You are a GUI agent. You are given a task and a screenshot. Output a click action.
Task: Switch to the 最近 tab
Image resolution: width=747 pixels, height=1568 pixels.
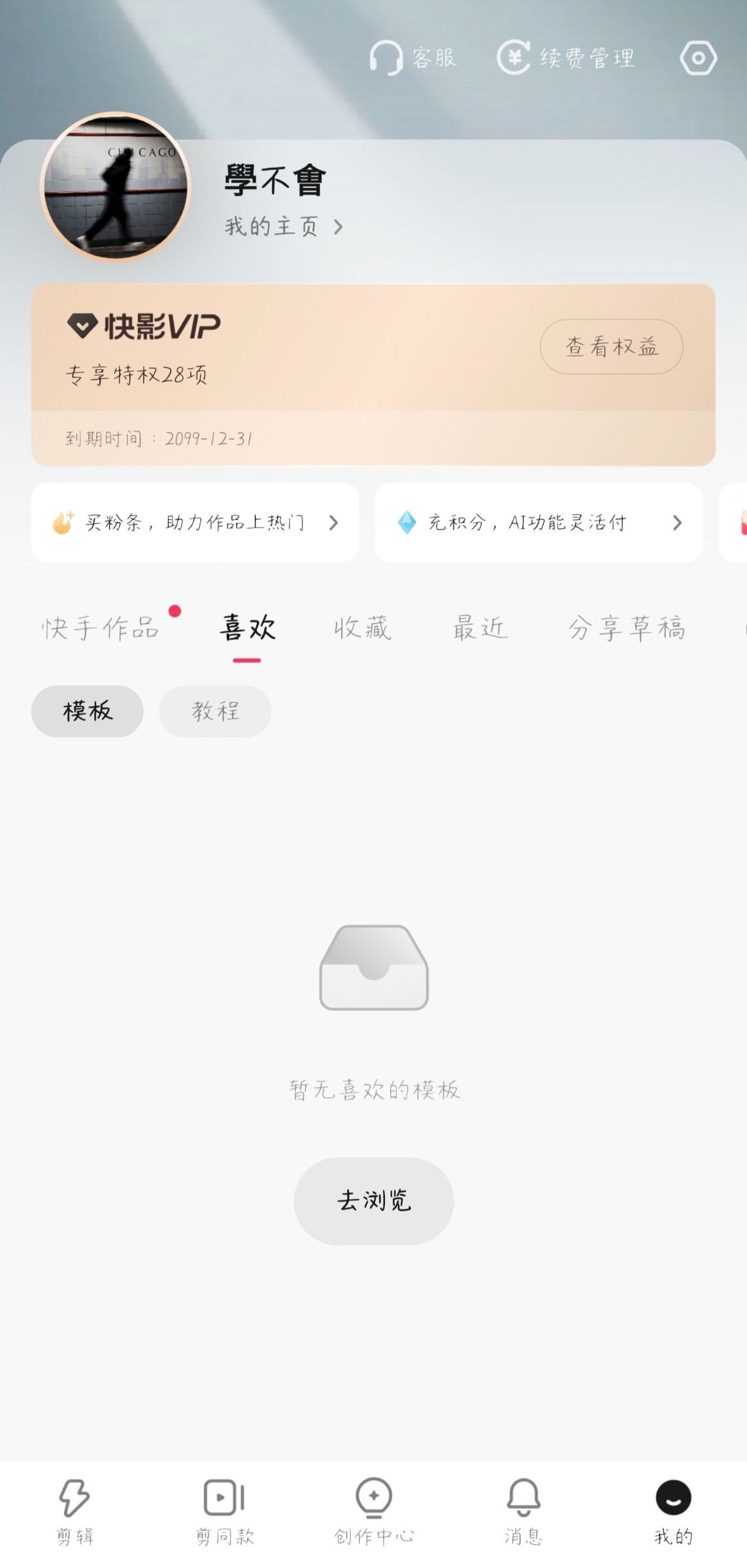coord(480,629)
